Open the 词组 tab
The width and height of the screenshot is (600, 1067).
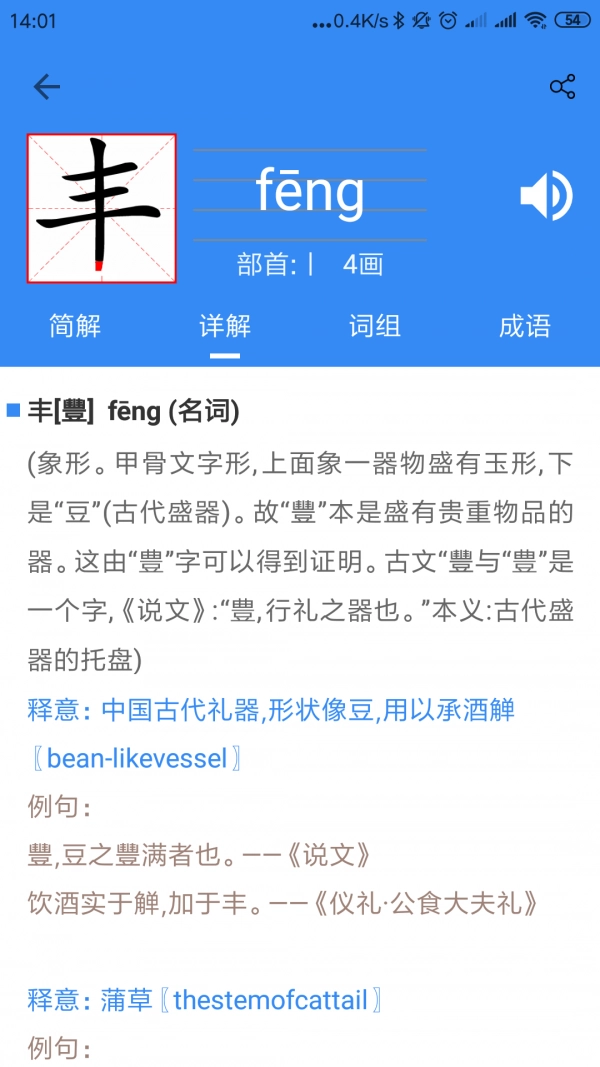pos(375,326)
